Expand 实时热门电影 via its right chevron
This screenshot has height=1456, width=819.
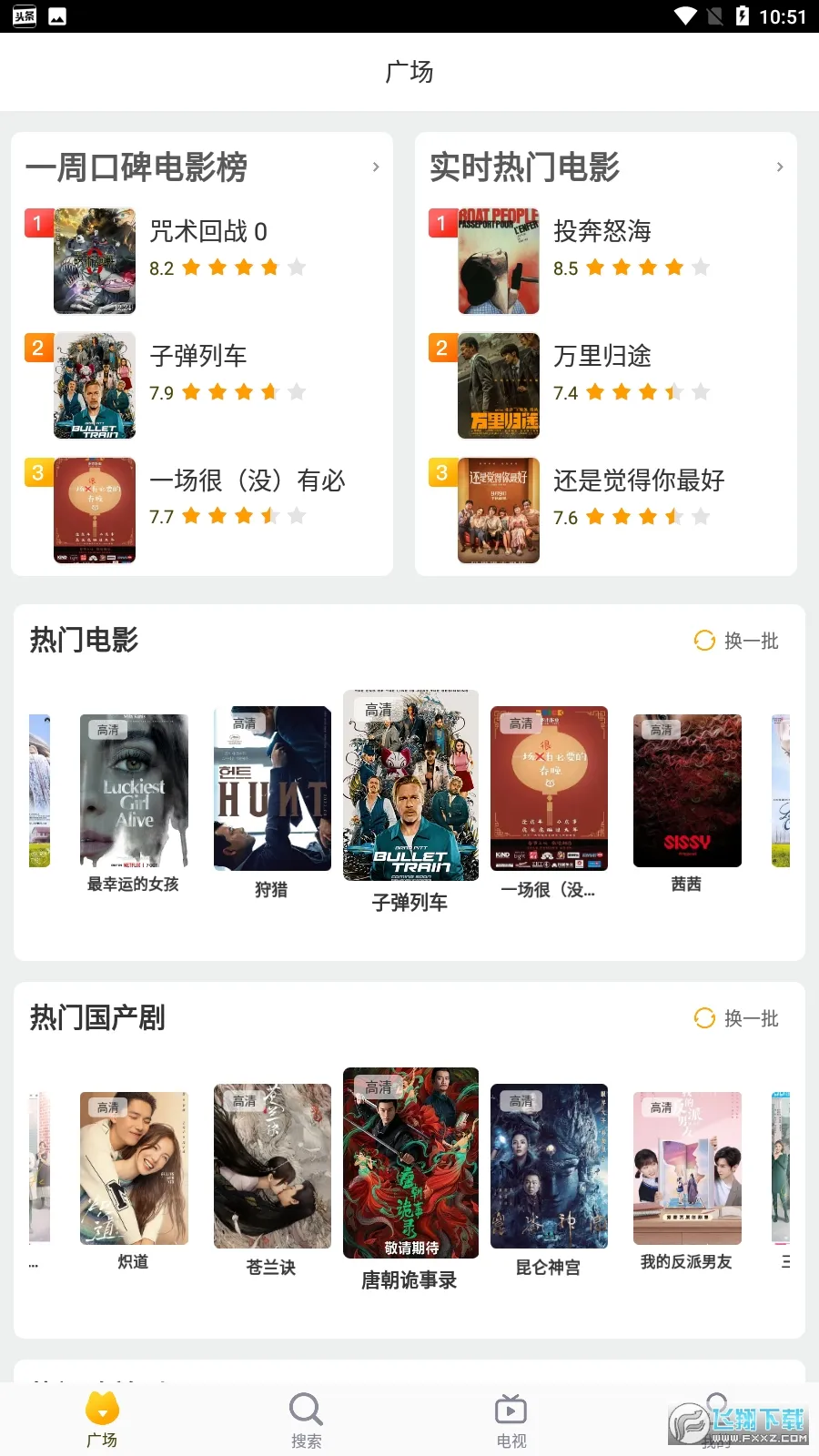[x=780, y=167]
